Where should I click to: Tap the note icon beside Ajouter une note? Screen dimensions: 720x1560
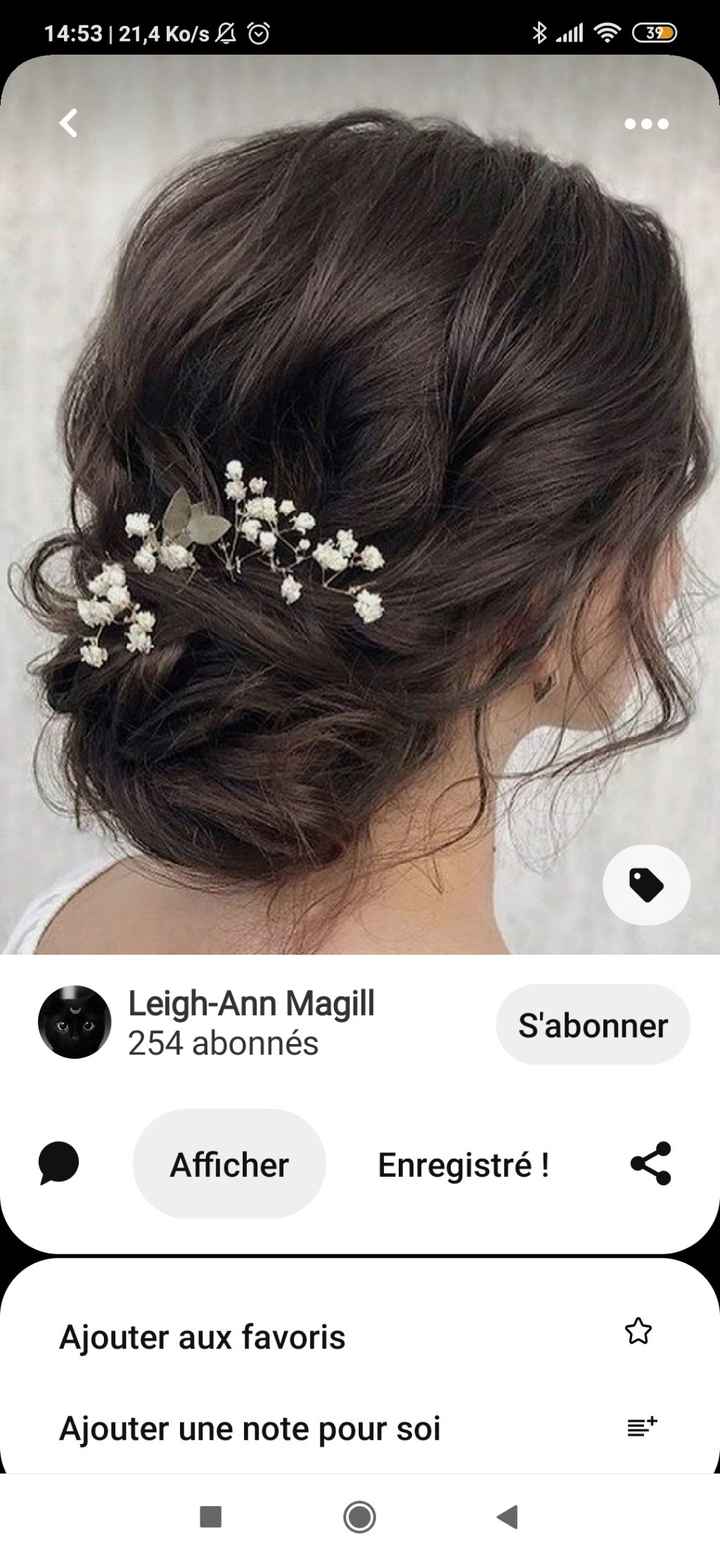(x=641, y=1427)
